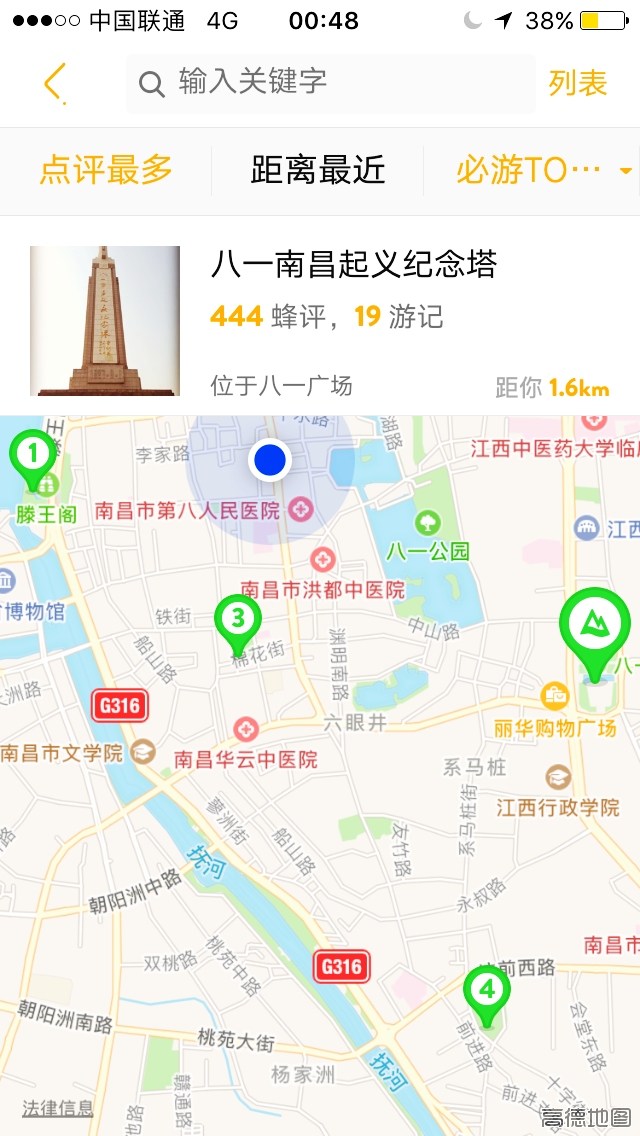Viewport: 640px width, 1136px height.
Task: Select map marker number 3
Action: tap(238, 620)
